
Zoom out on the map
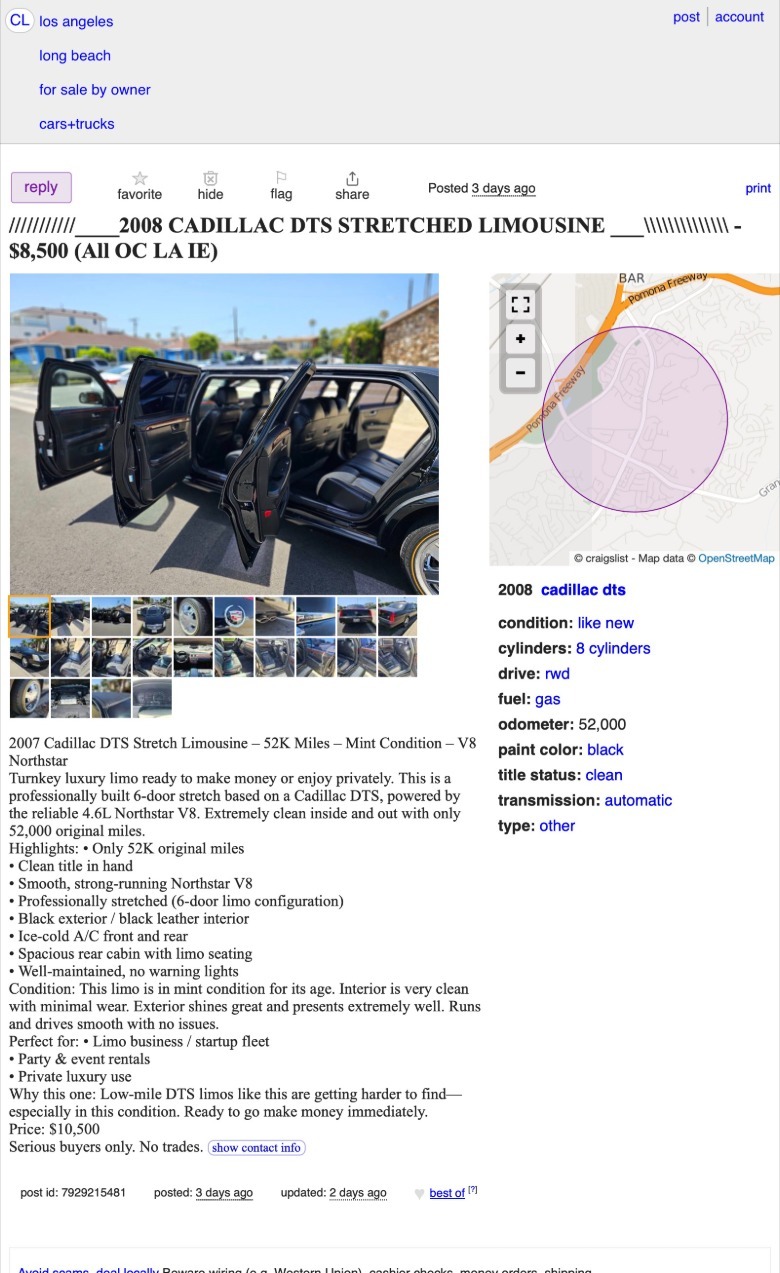[520, 374]
